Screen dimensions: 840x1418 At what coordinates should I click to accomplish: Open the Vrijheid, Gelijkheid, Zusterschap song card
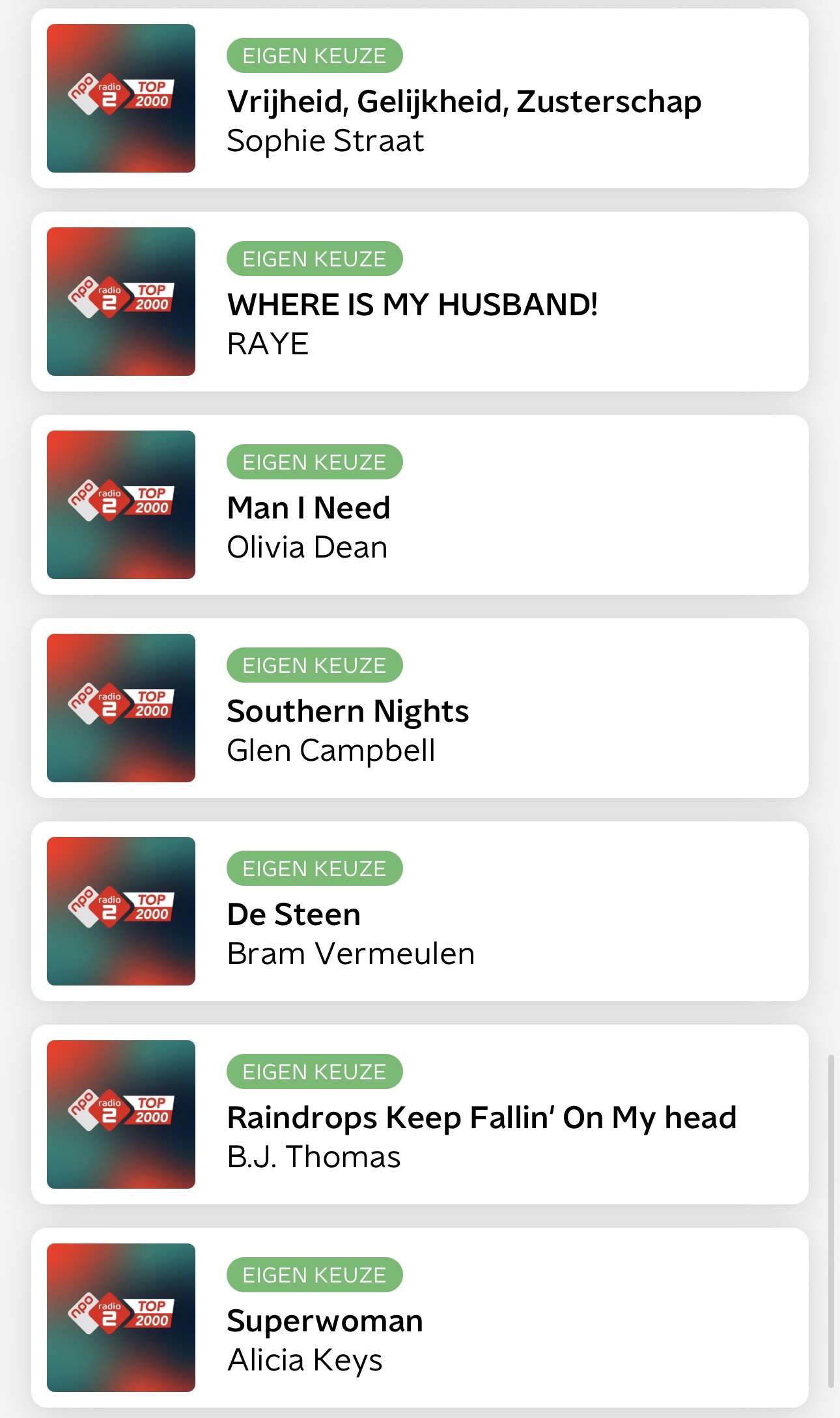coord(419,99)
